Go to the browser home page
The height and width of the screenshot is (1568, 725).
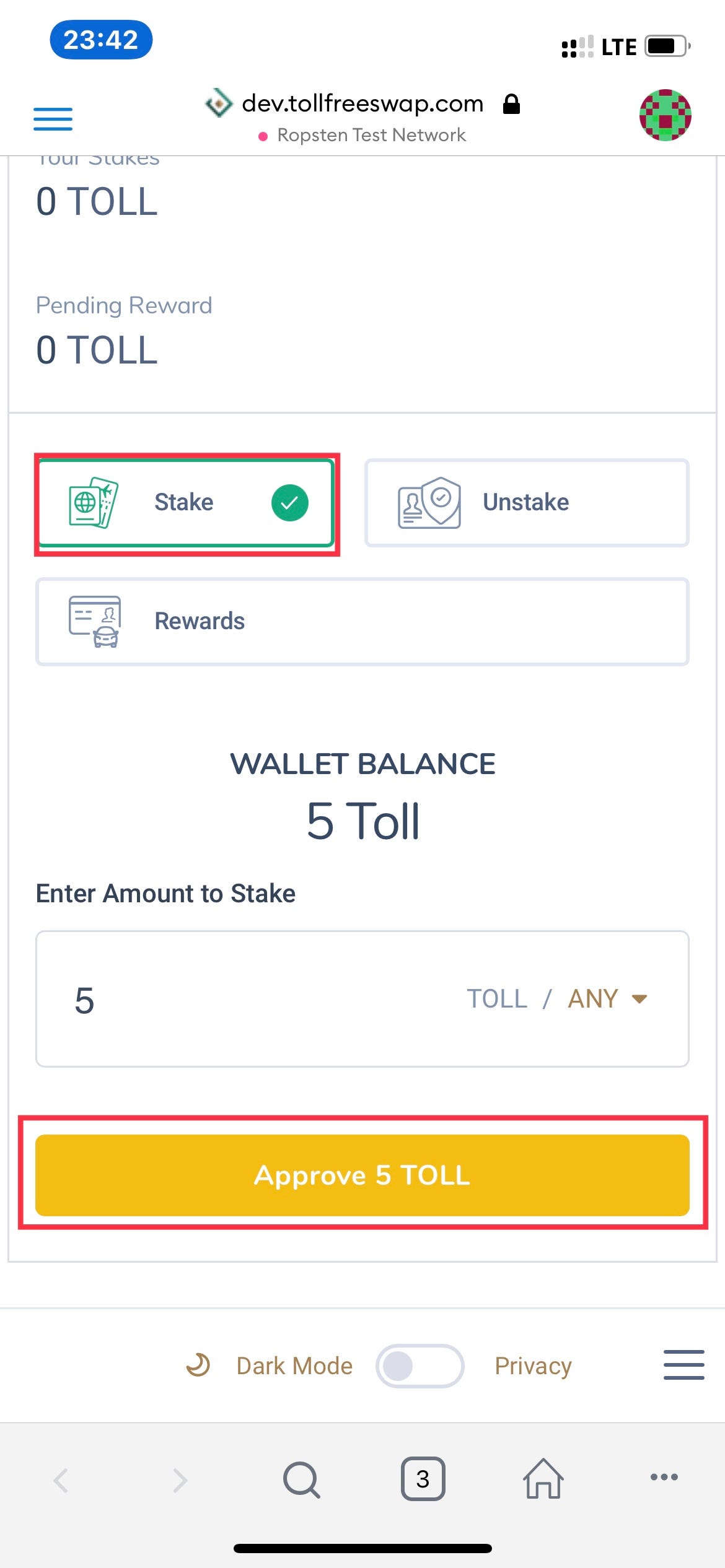543,1478
